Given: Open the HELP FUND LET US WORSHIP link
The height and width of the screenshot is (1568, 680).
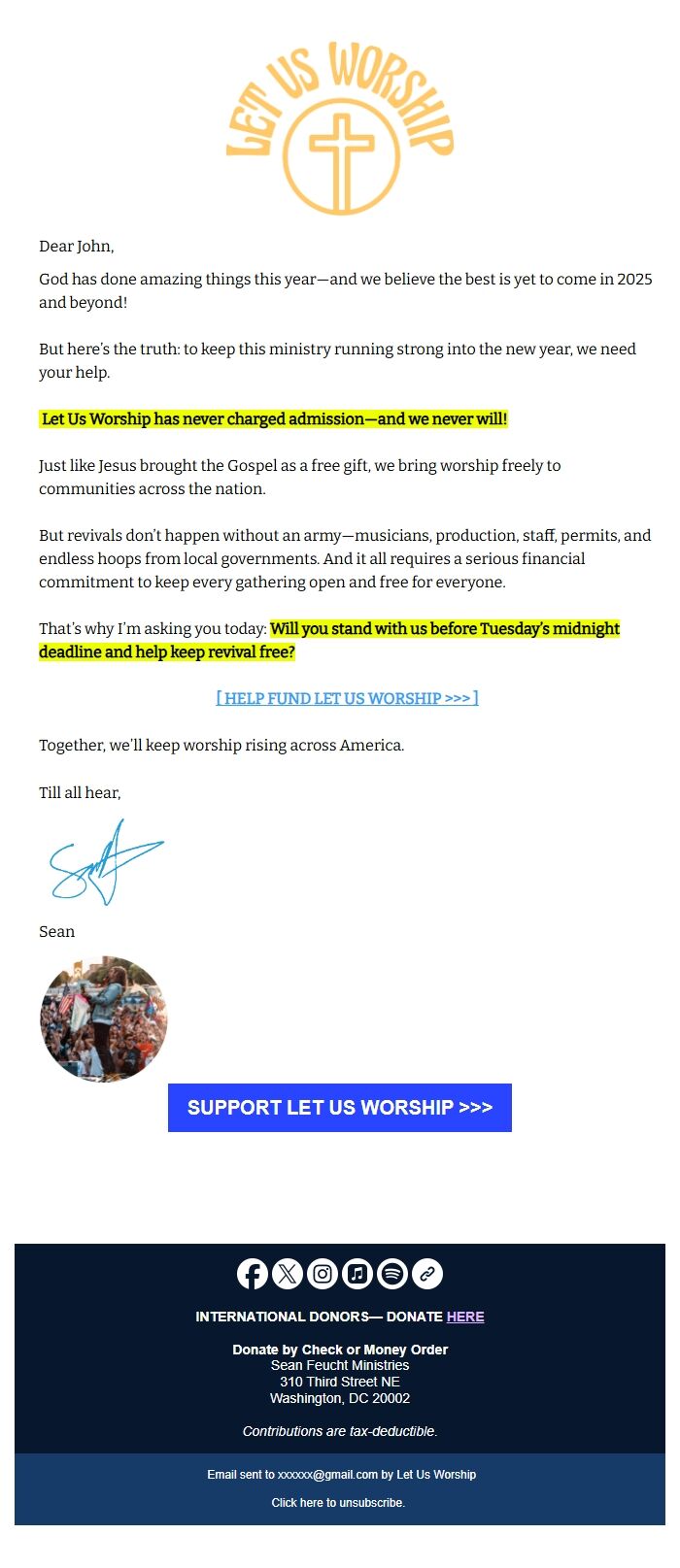Looking at the screenshot, I should pos(347,698).
